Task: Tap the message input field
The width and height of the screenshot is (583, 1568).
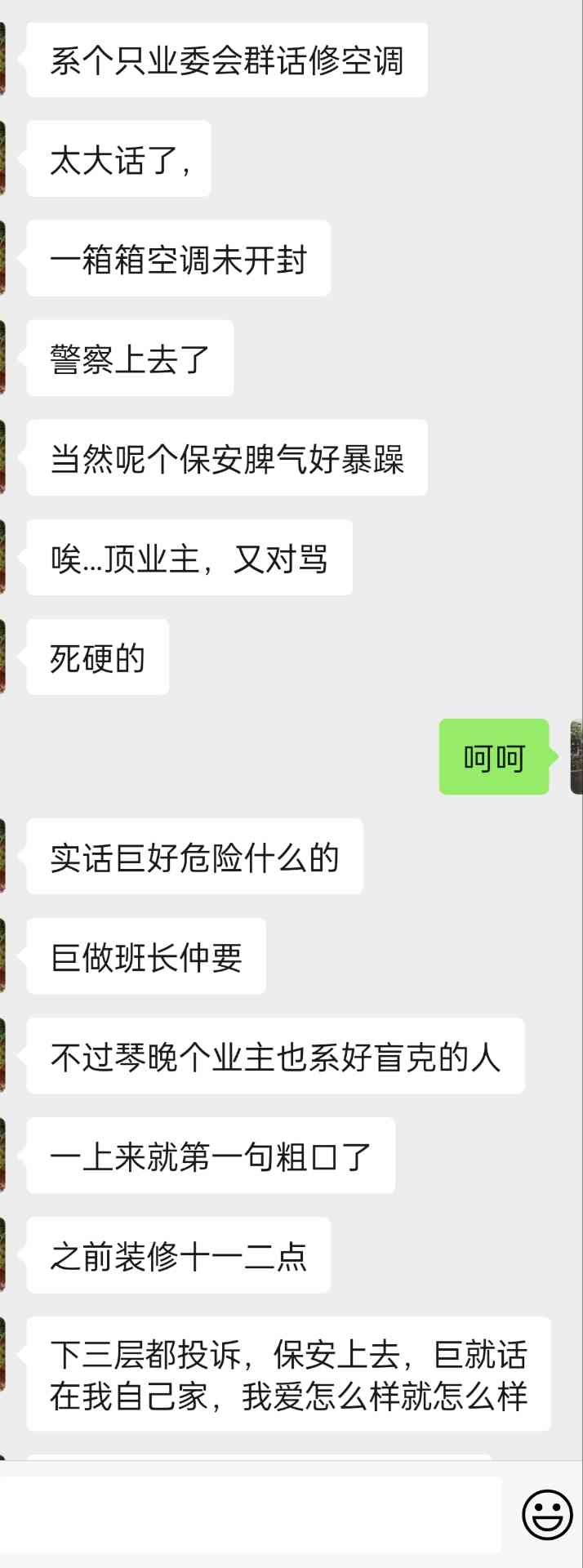Action: 249,1515
